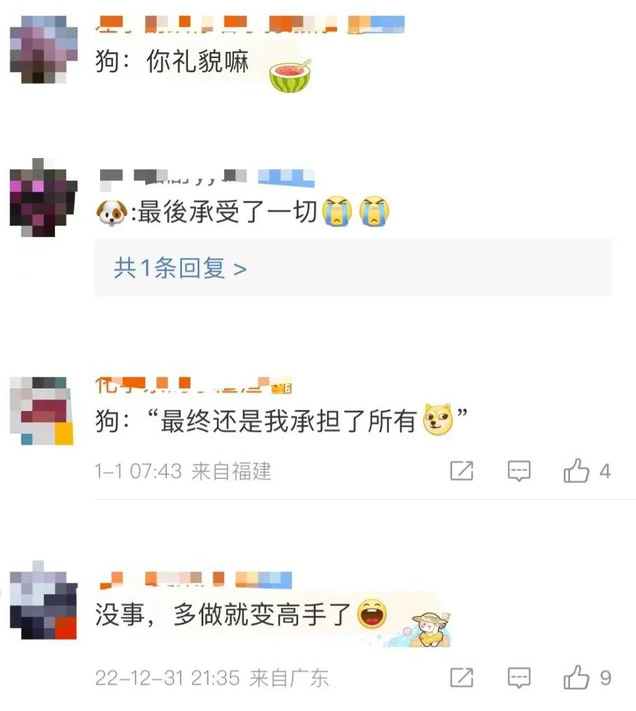This screenshot has width=636, height=711.
Task: Like the comment with 4 likes
Action: pyautogui.click(x=577, y=471)
